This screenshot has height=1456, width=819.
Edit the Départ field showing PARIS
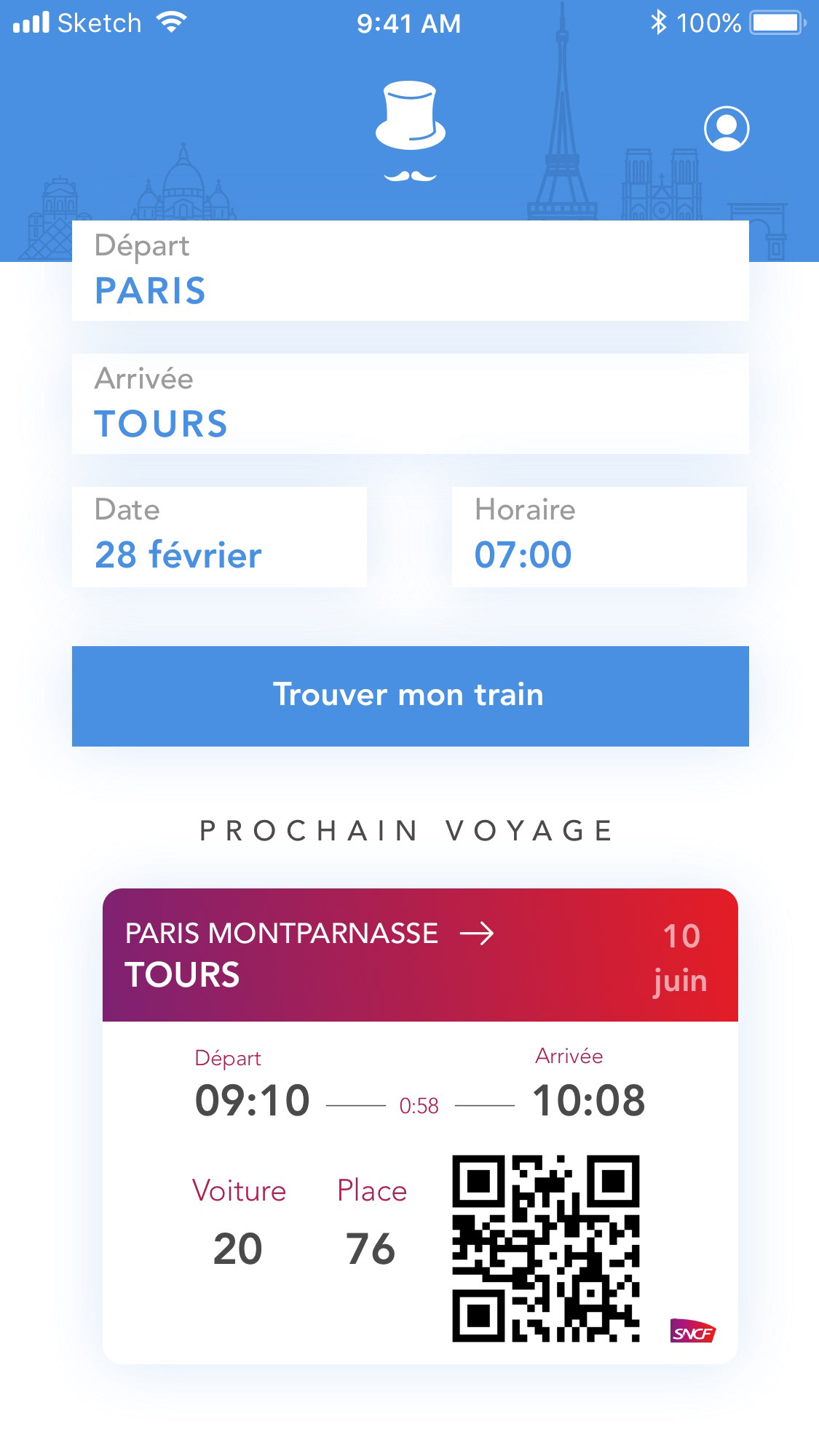coord(411,271)
